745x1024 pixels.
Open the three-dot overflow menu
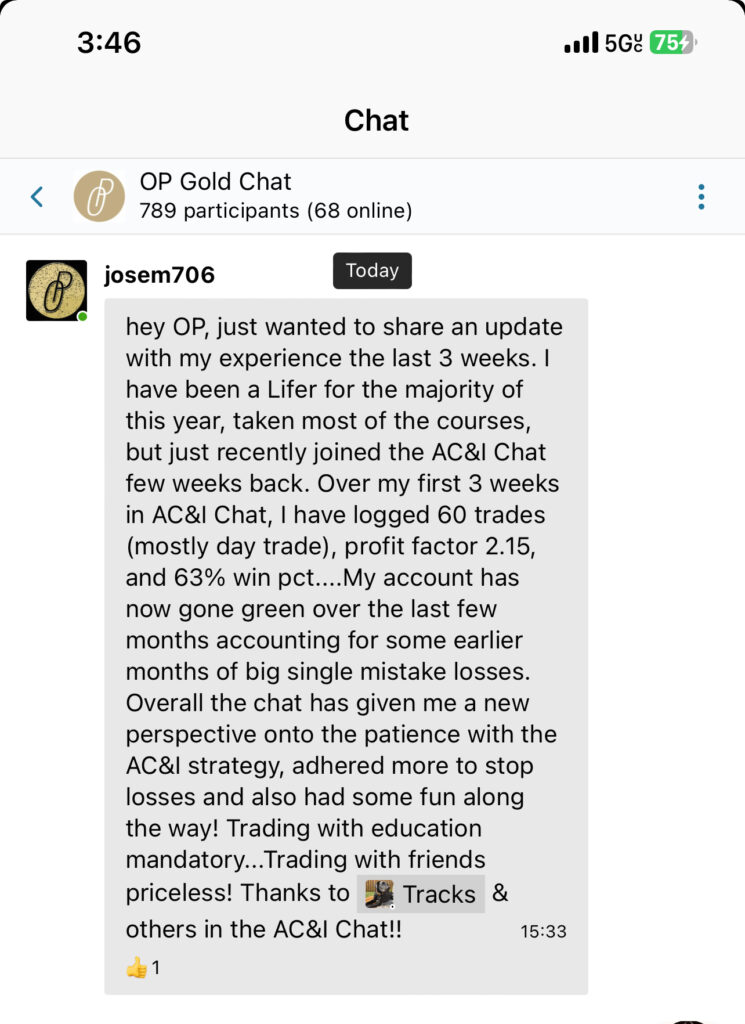[701, 196]
